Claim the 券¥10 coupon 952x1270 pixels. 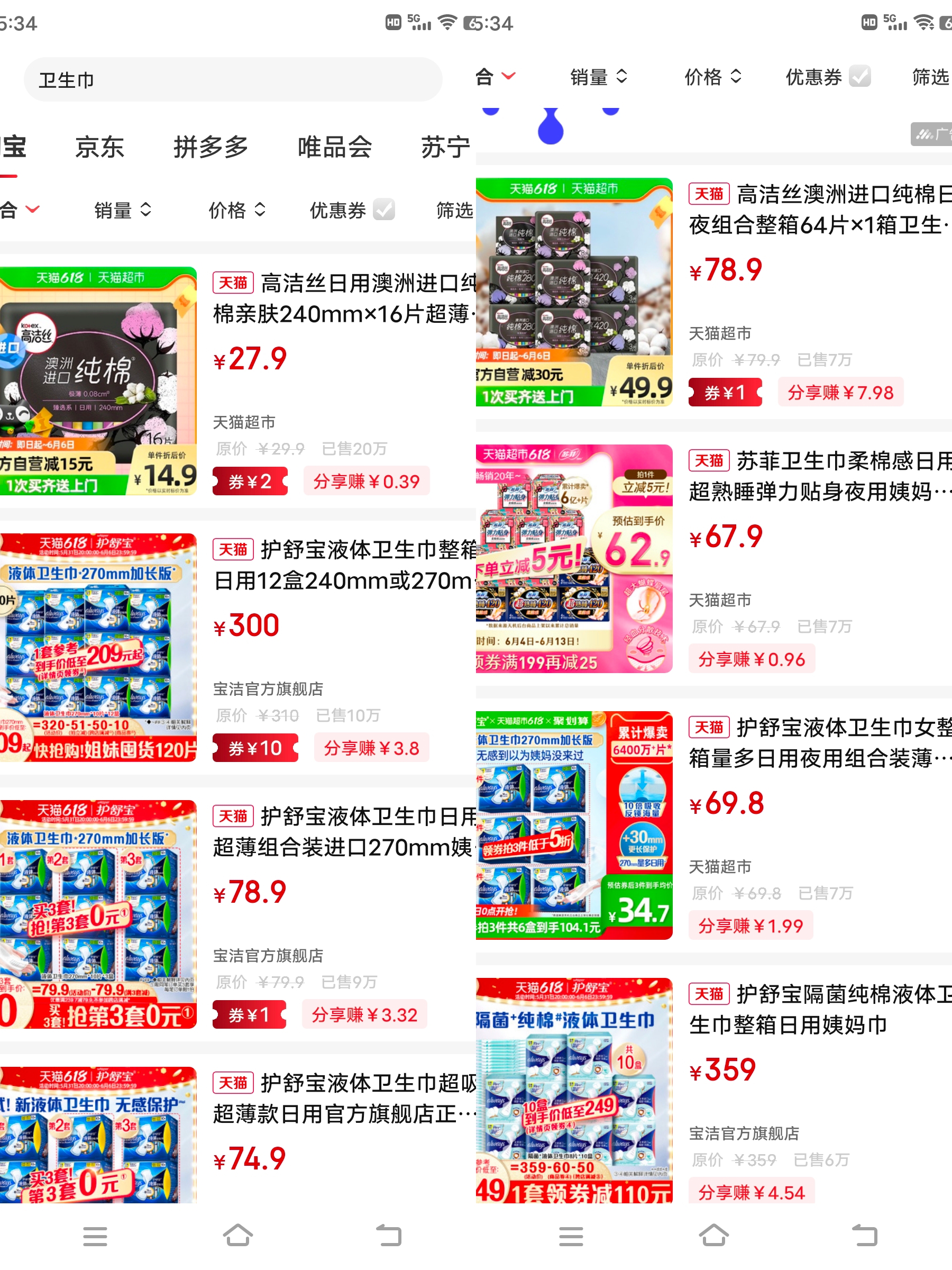pyautogui.click(x=255, y=748)
